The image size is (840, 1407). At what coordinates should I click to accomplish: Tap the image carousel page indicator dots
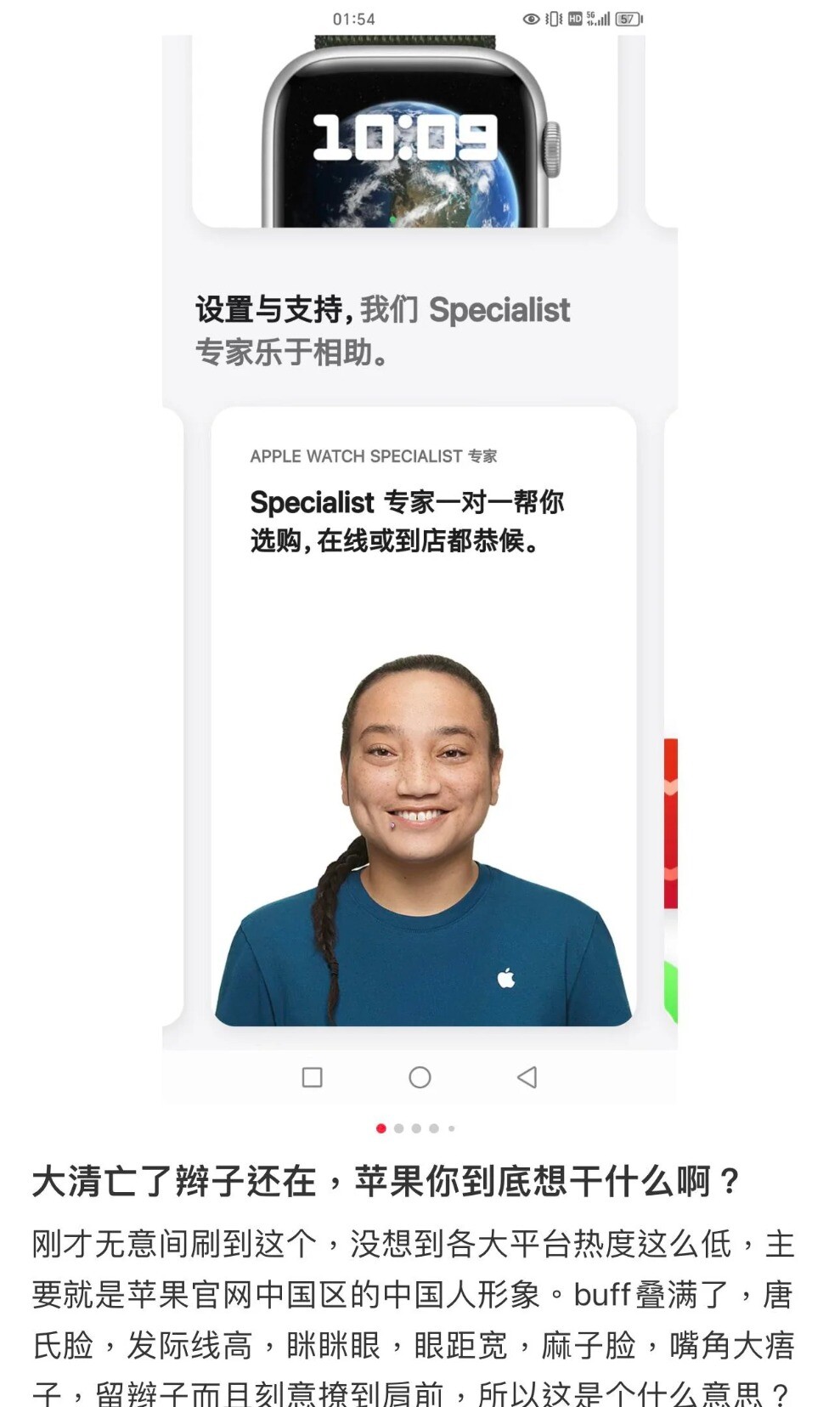pyautogui.click(x=415, y=1128)
